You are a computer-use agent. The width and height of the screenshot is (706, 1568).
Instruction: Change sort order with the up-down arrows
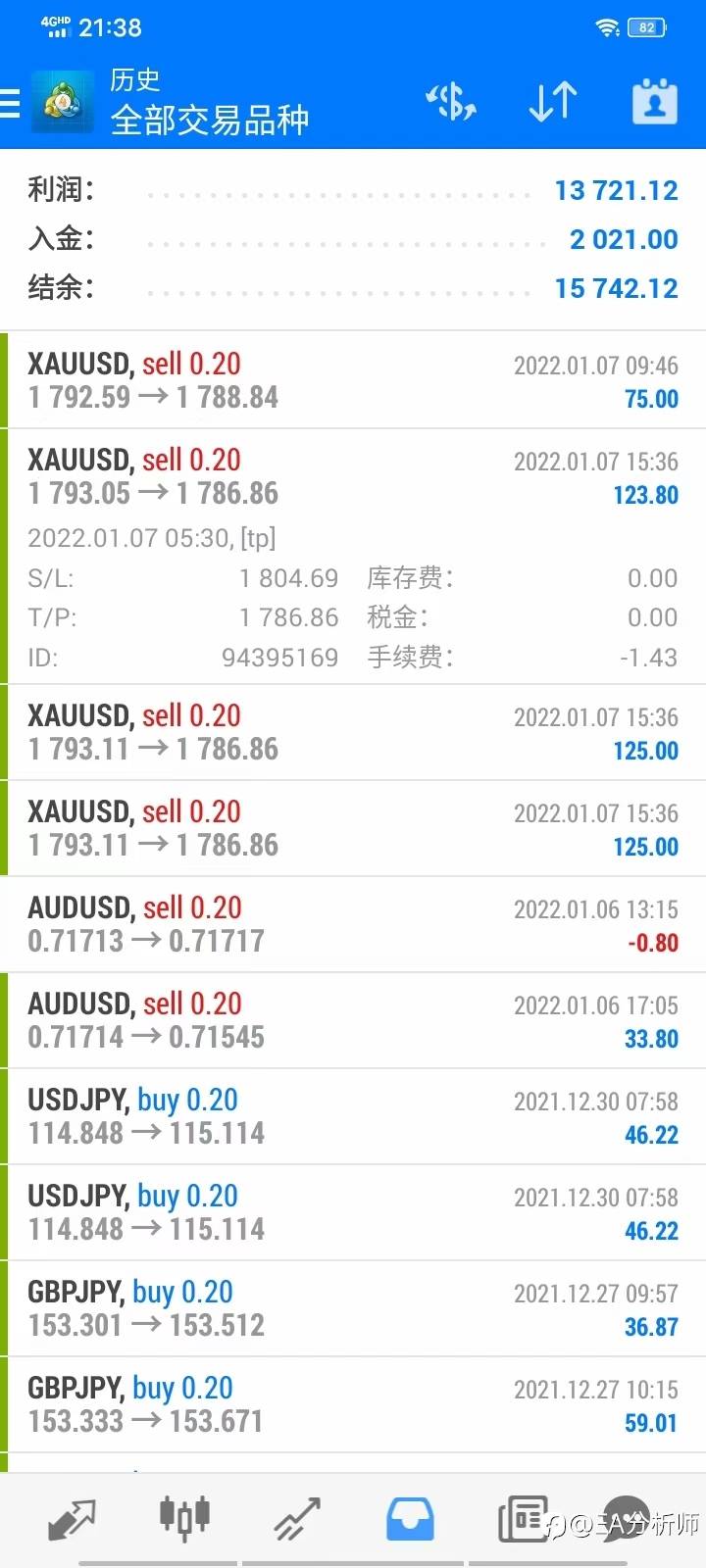(552, 101)
